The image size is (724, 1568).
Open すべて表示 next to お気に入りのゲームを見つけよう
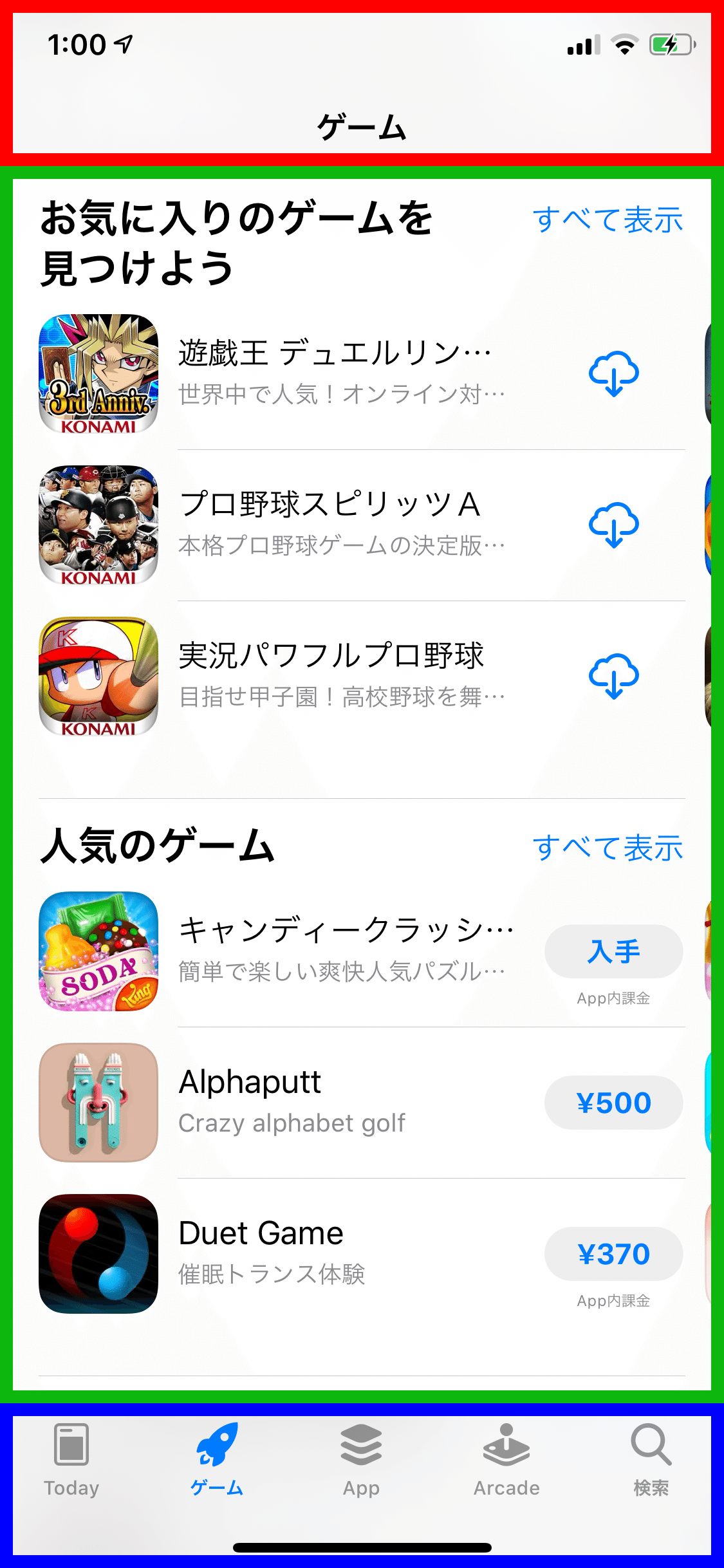point(609,219)
